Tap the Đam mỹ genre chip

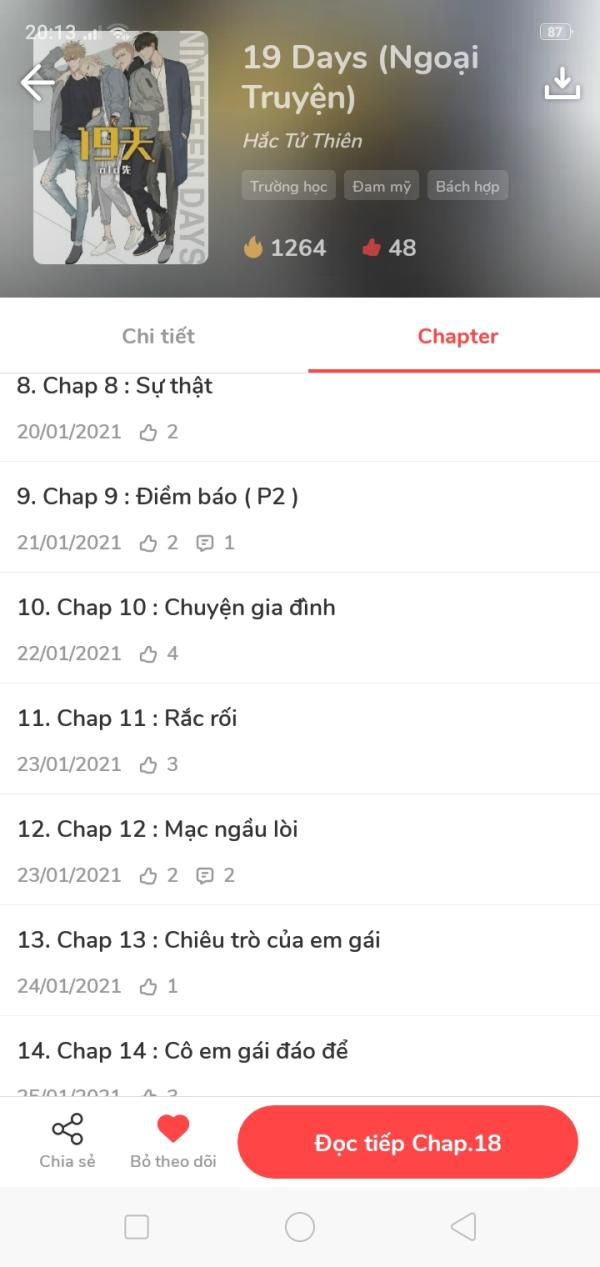click(x=382, y=186)
